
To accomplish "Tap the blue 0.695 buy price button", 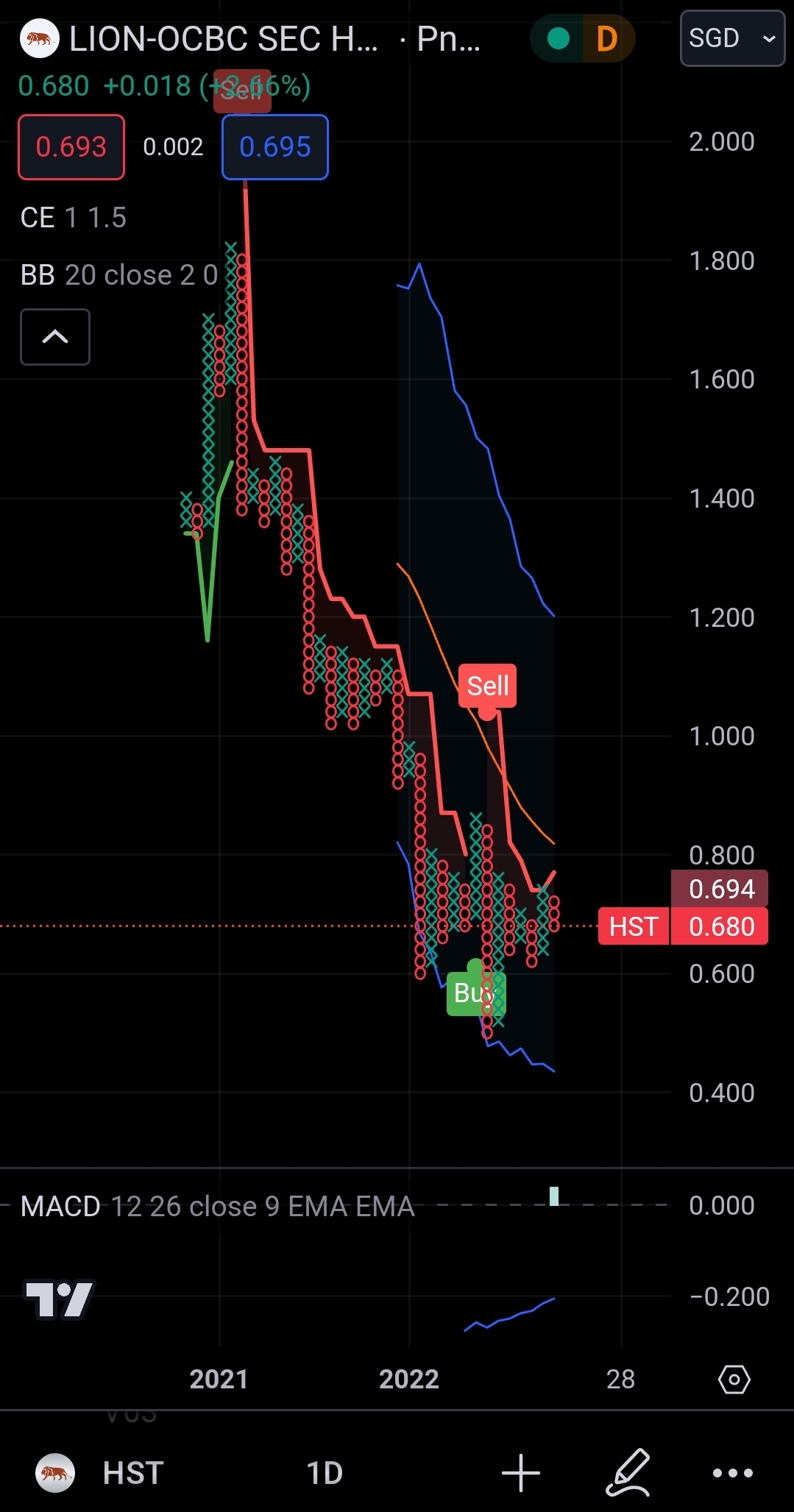I will [274, 147].
